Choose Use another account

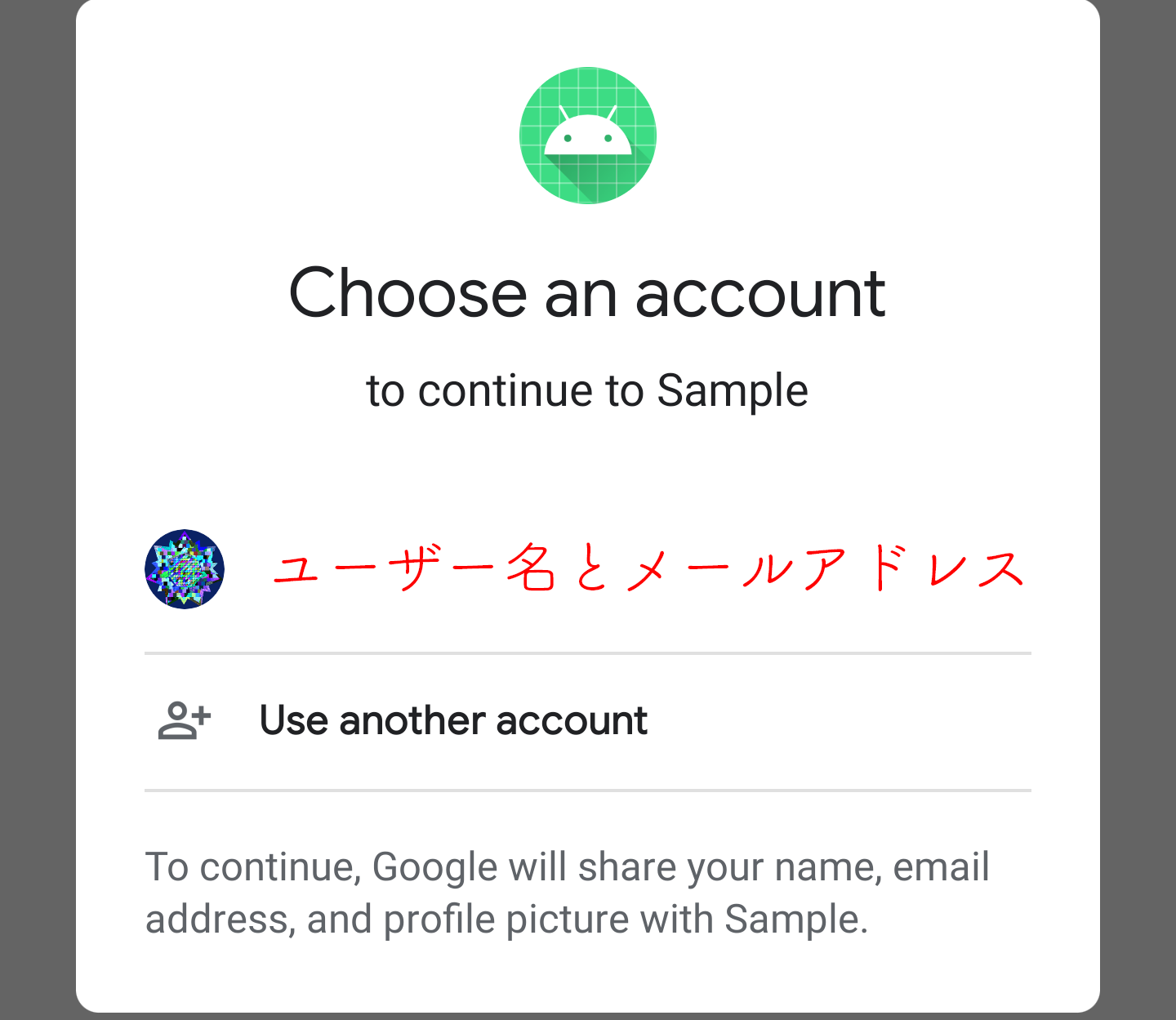(453, 721)
